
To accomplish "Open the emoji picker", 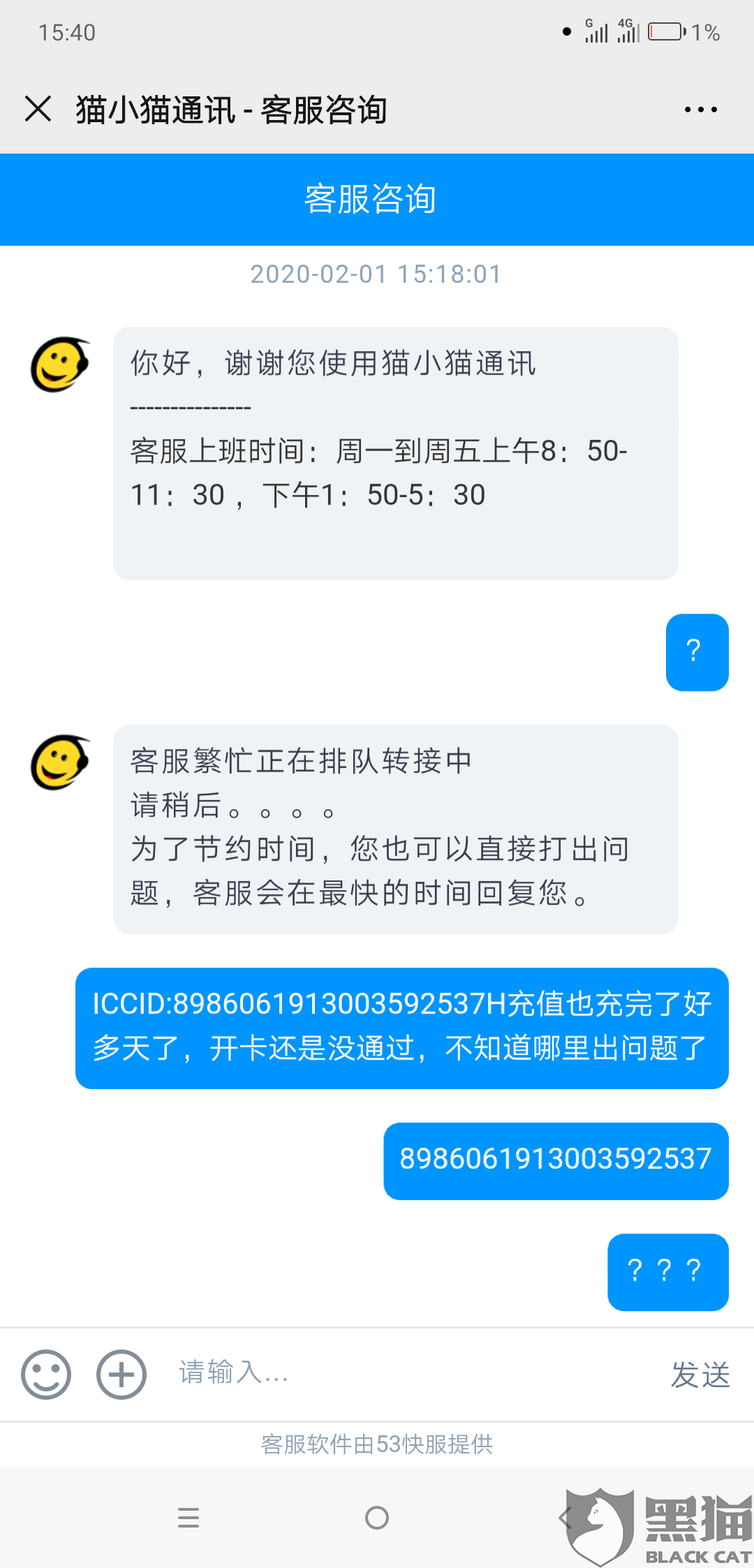I will 46,1374.
